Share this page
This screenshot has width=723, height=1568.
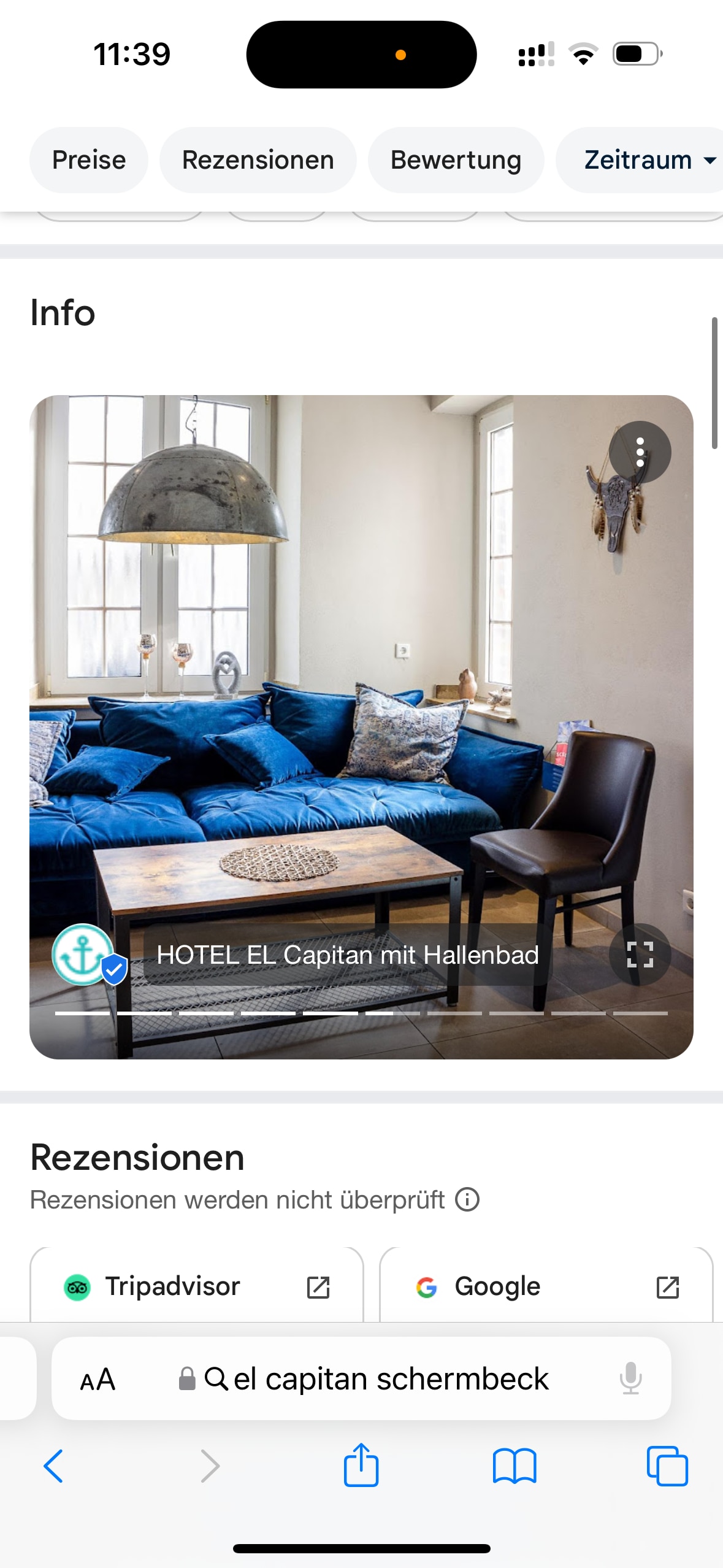tap(361, 1465)
